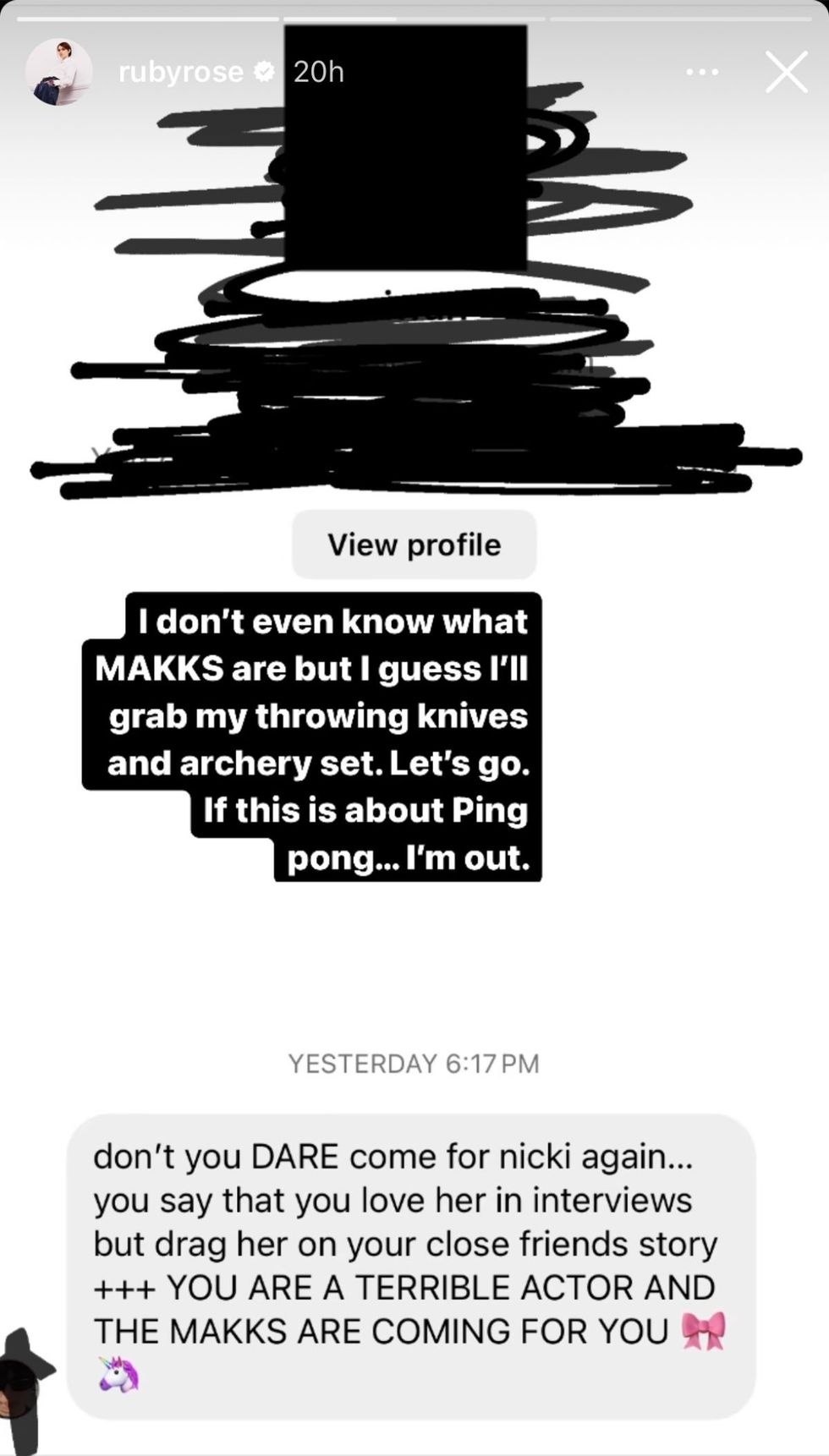
Task: Open the rubyrose profile picture
Action: coord(58,73)
